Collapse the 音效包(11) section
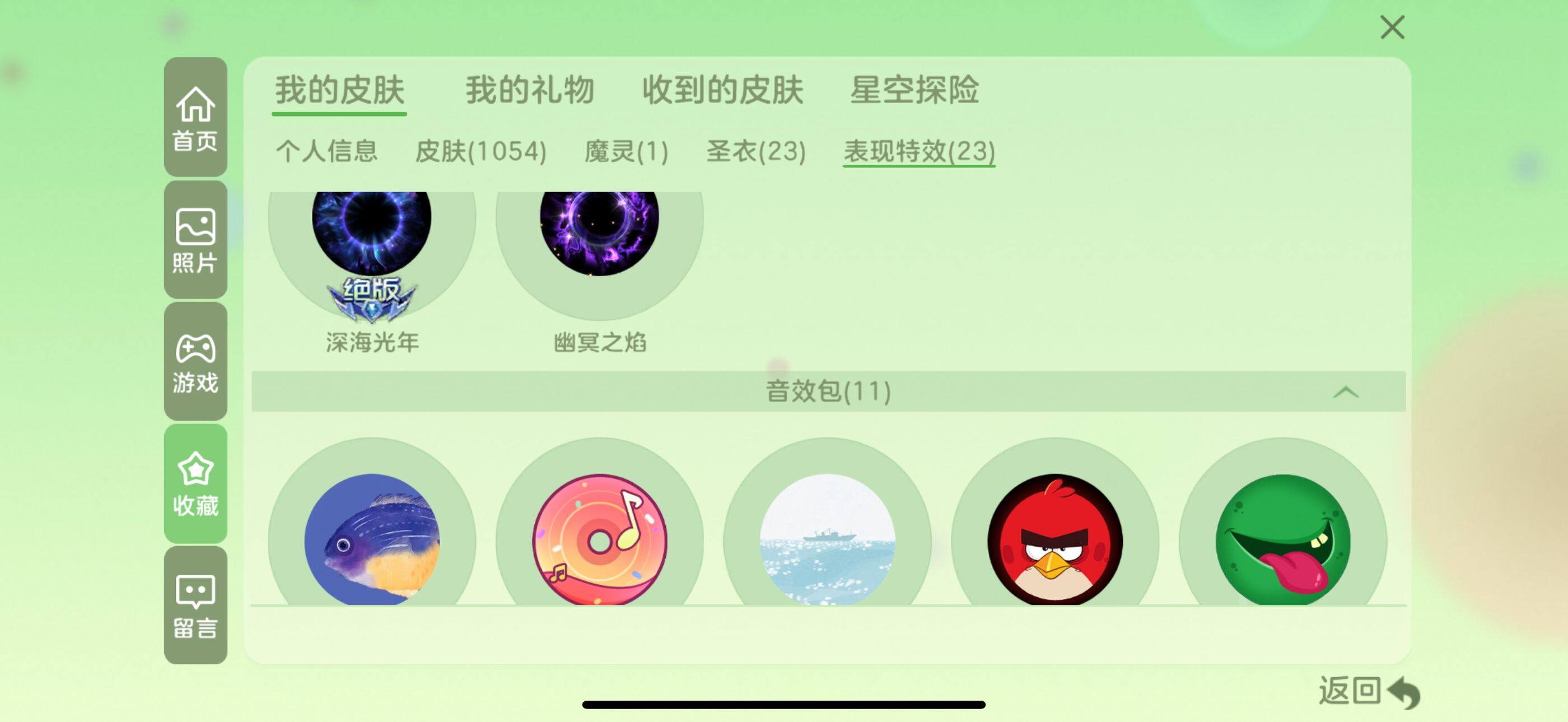The image size is (1568, 722). coord(1345,392)
